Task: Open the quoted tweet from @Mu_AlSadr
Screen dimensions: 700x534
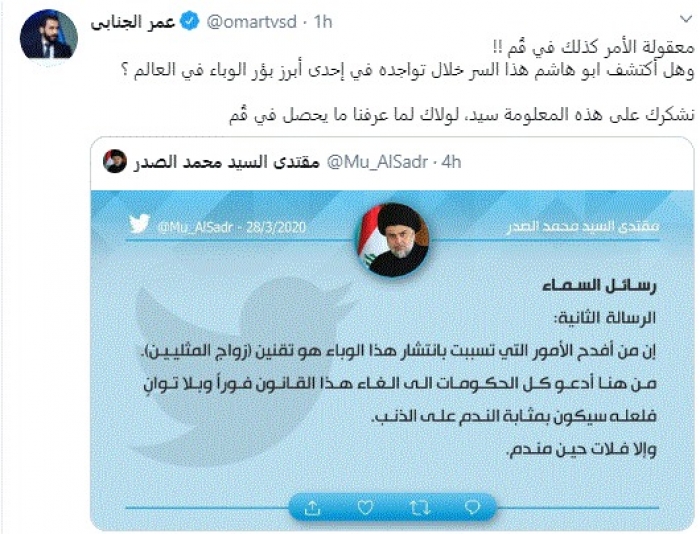Action: (x=390, y=340)
